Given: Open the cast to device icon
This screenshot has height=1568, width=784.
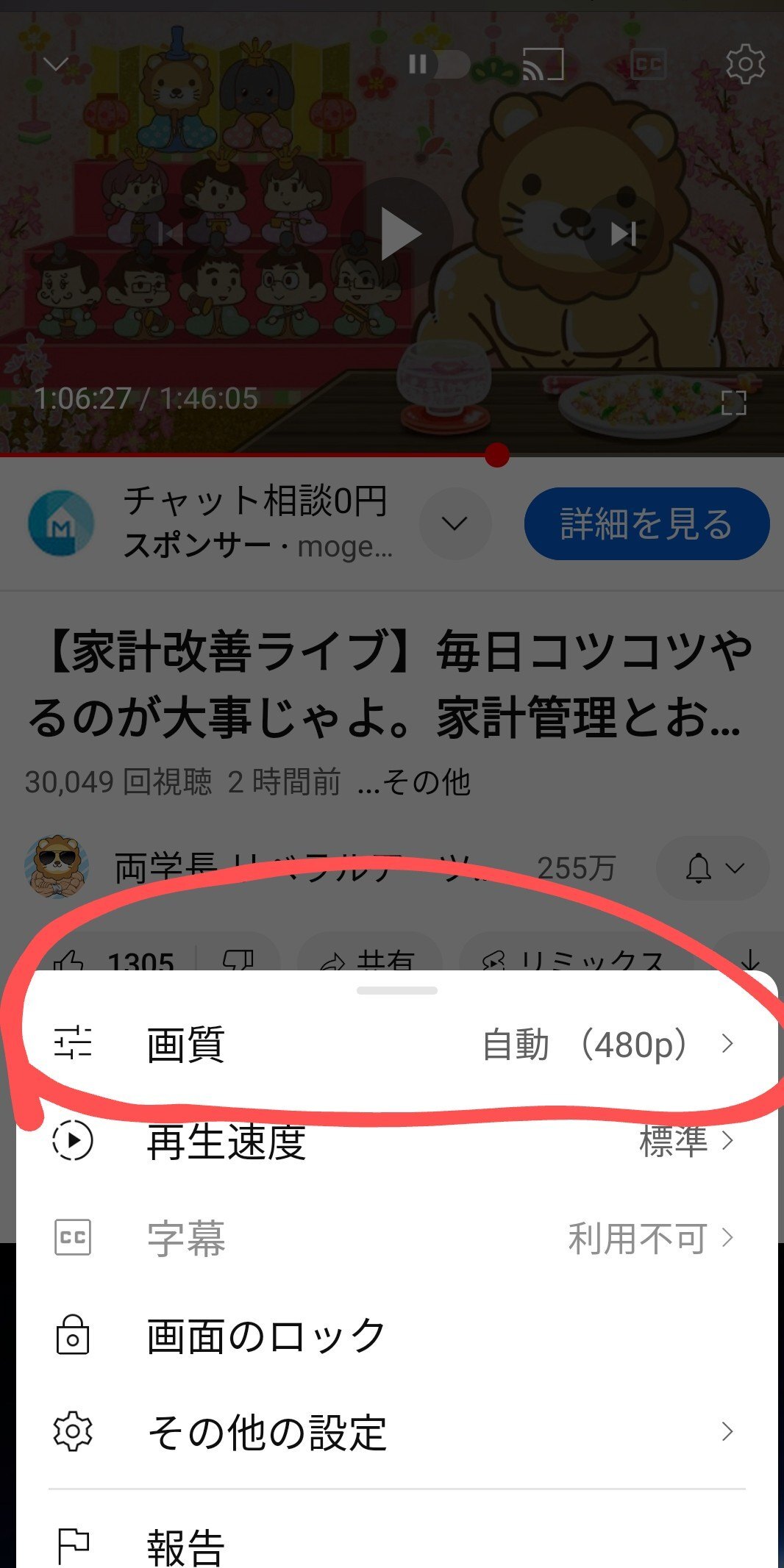Looking at the screenshot, I should pyautogui.click(x=543, y=65).
